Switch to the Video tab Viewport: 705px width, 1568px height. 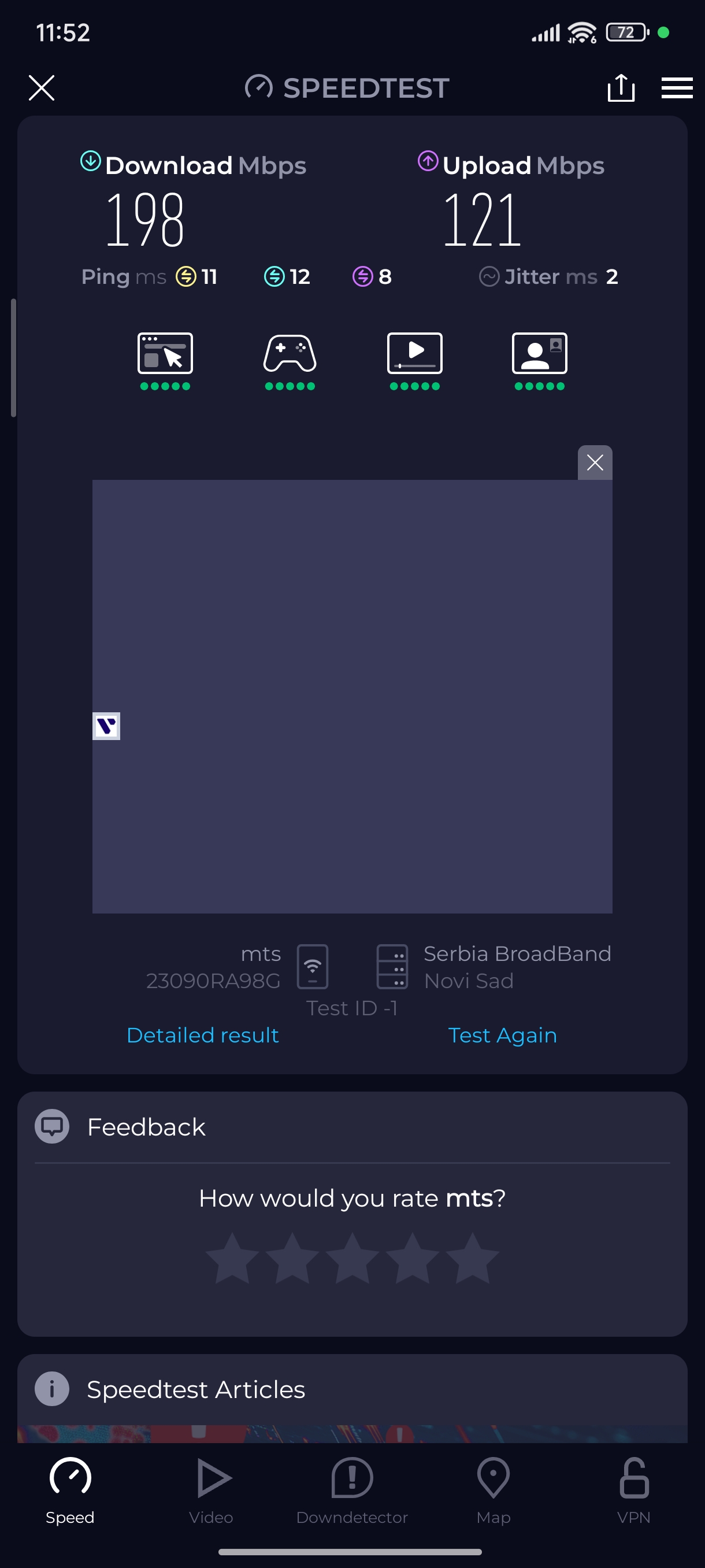(211, 1489)
